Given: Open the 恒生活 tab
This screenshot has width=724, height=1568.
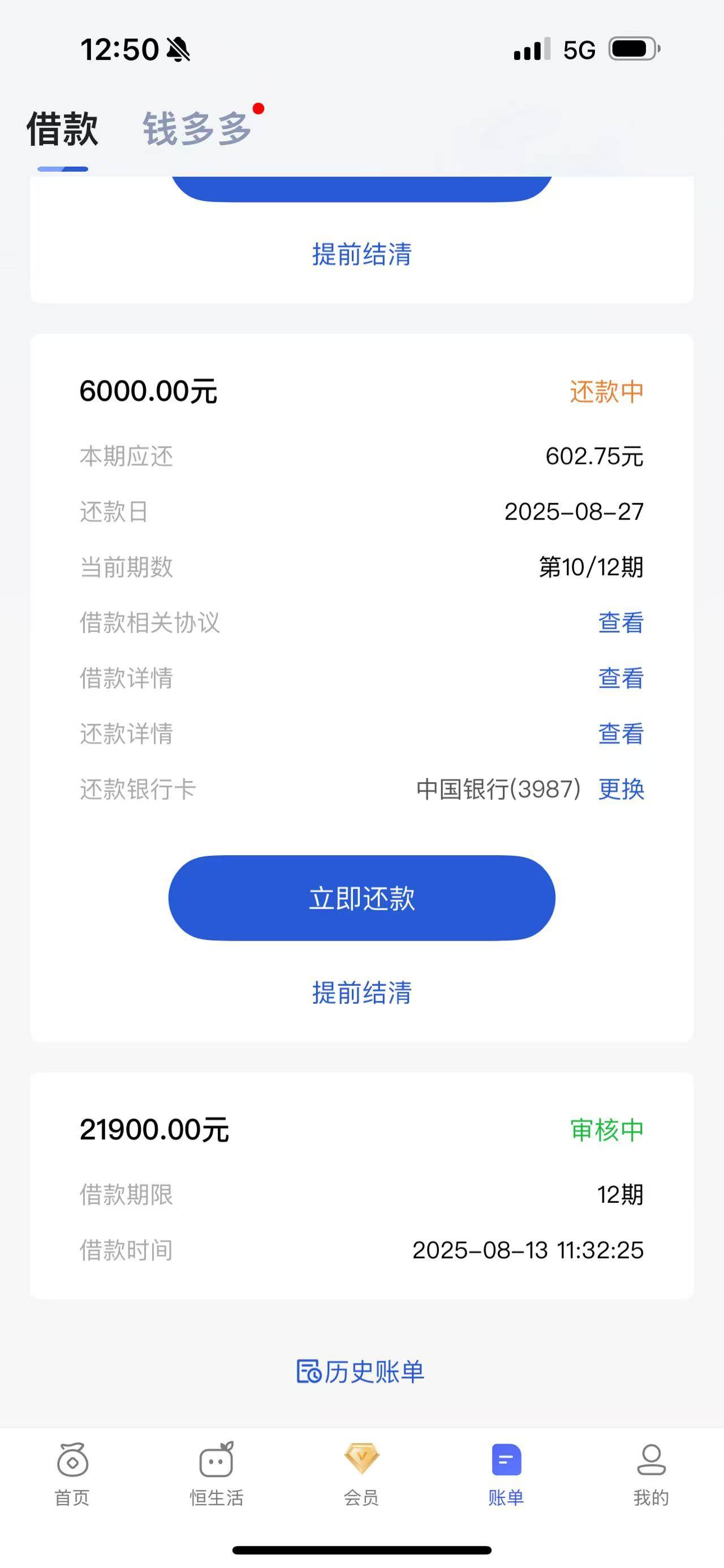Looking at the screenshot, I should click(x=217, y=1474).
